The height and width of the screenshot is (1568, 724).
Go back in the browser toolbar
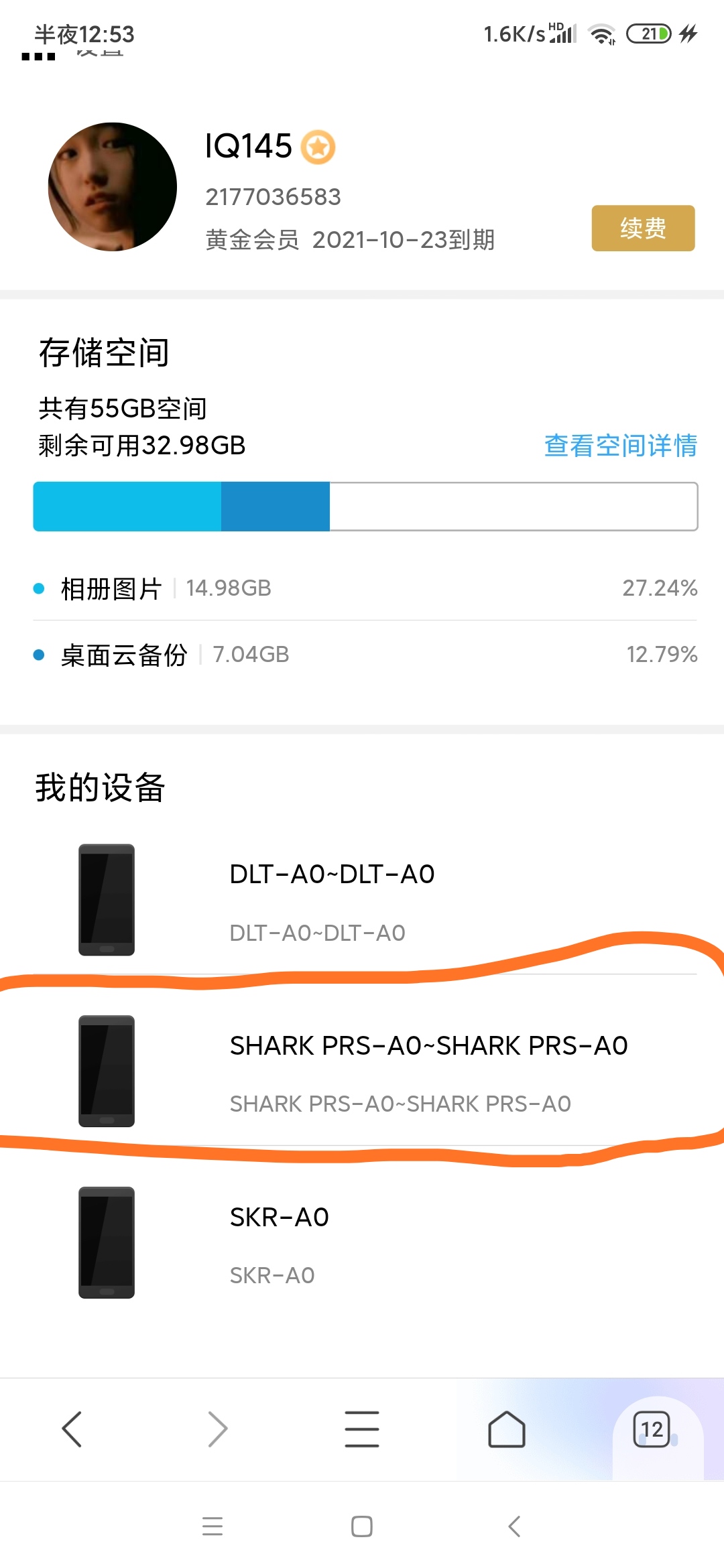pyautogui.click(x=72, y=1429)
